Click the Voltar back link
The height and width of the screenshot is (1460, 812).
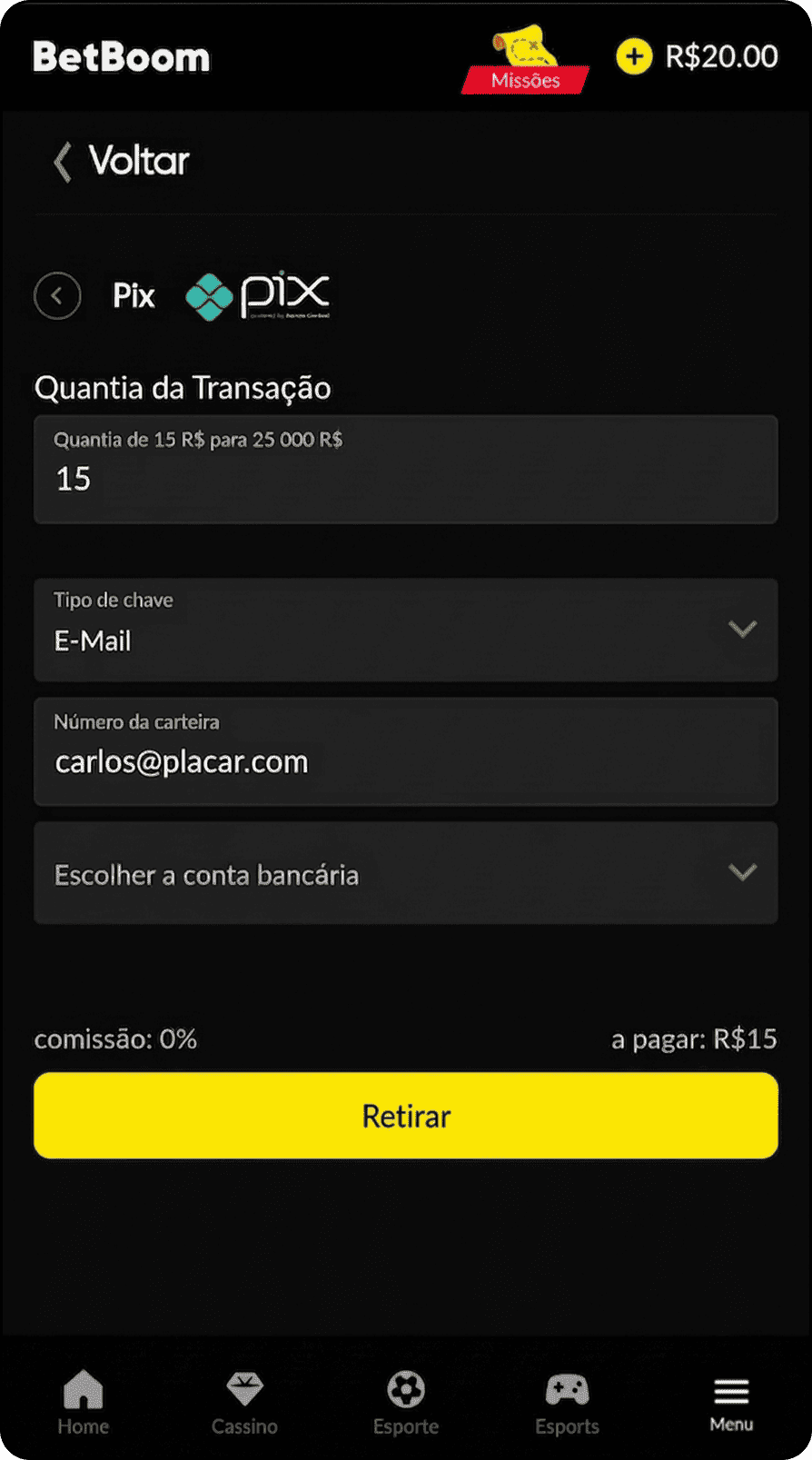pyautogui.click(x=119, y=161)
